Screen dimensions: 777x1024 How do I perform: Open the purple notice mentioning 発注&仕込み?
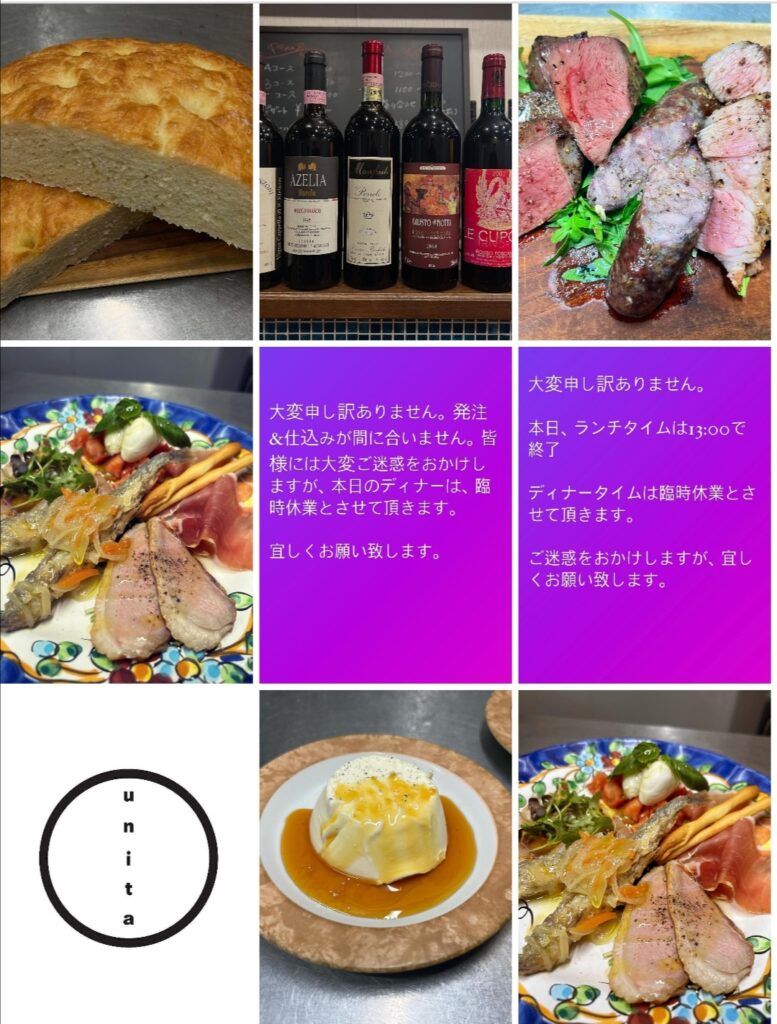pos(385,514)
